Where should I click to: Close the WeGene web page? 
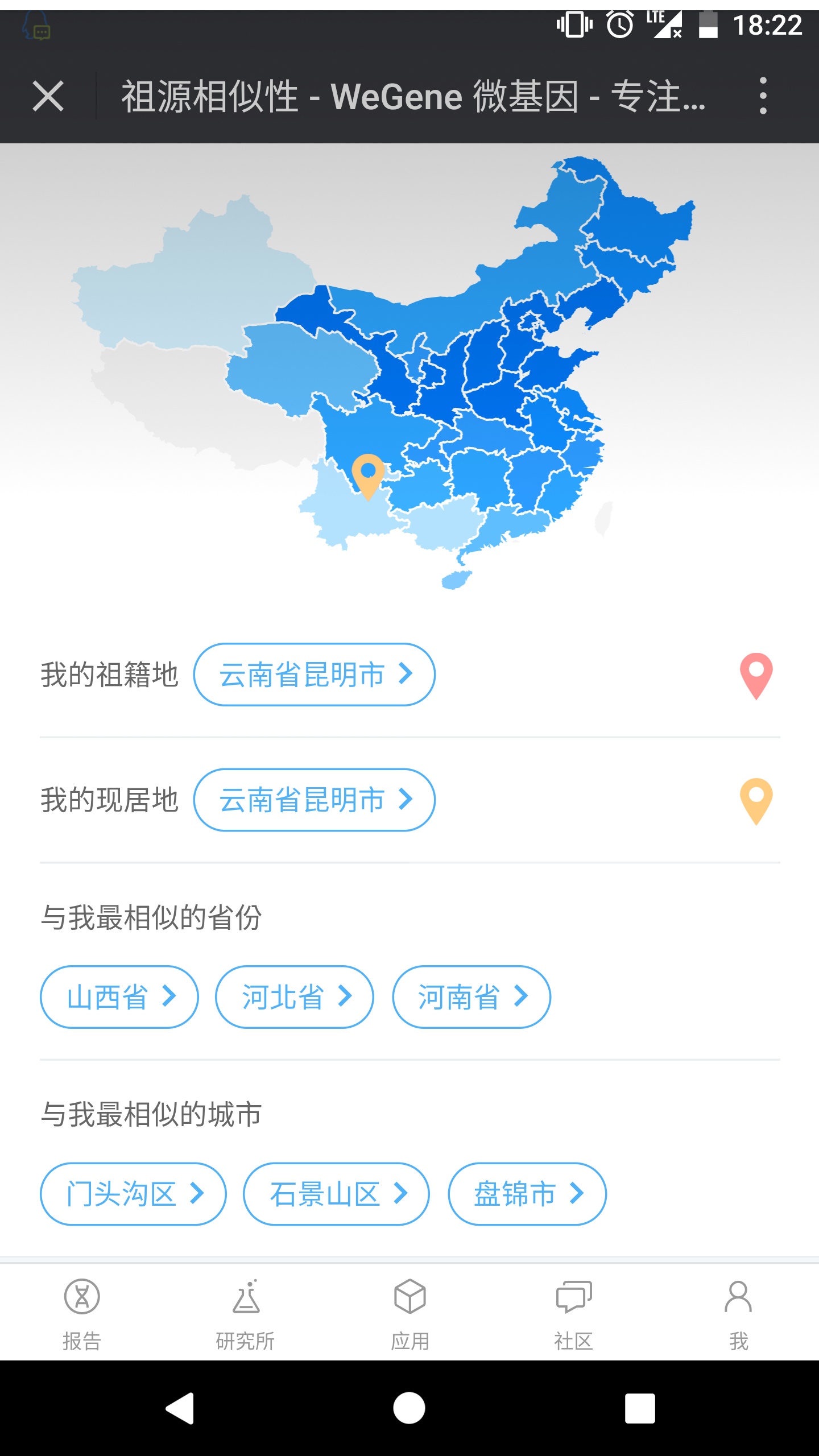[48, 96]
